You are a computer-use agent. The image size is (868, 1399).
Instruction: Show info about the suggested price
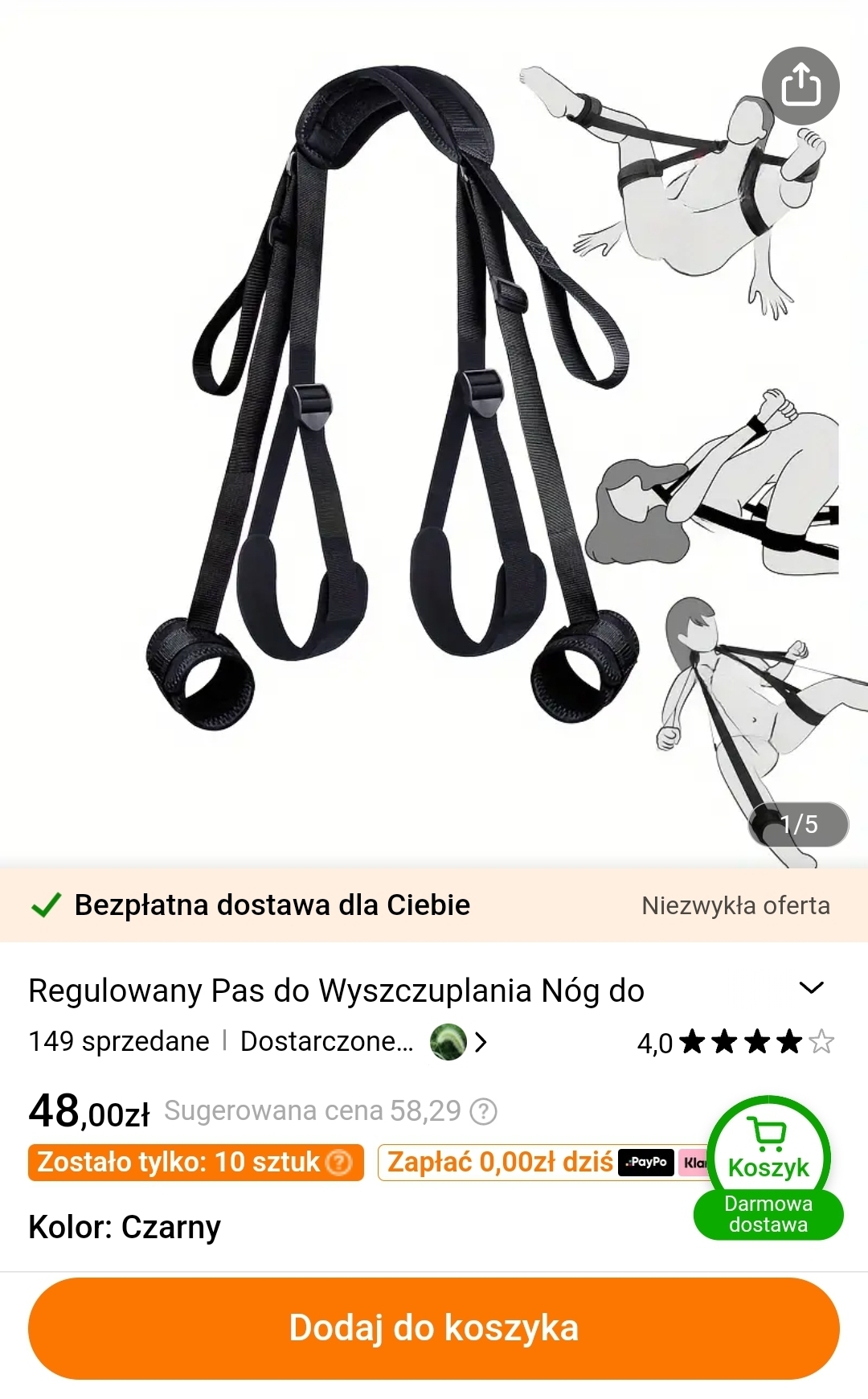(484, 1112)
